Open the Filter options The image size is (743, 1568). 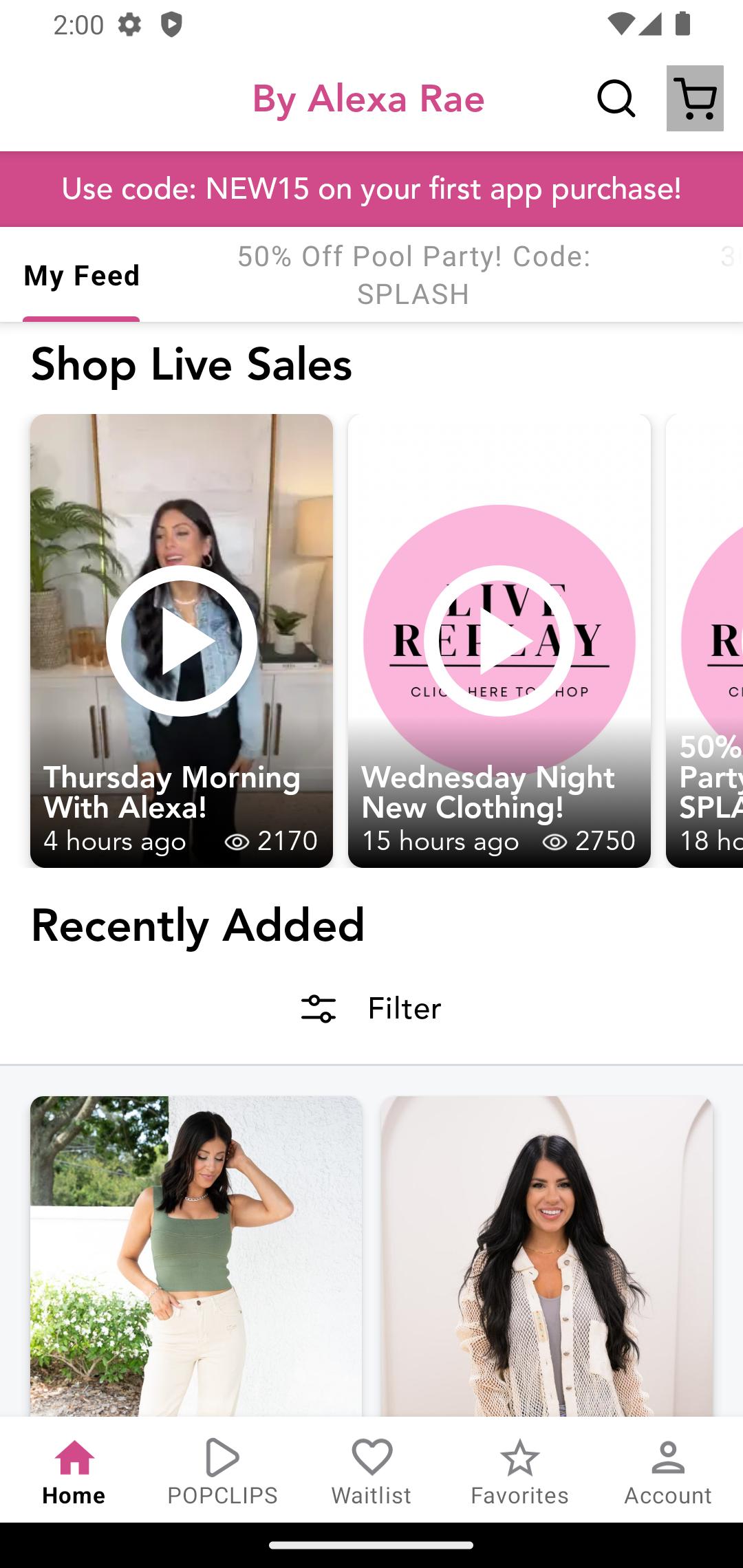tap(371, 1009)
